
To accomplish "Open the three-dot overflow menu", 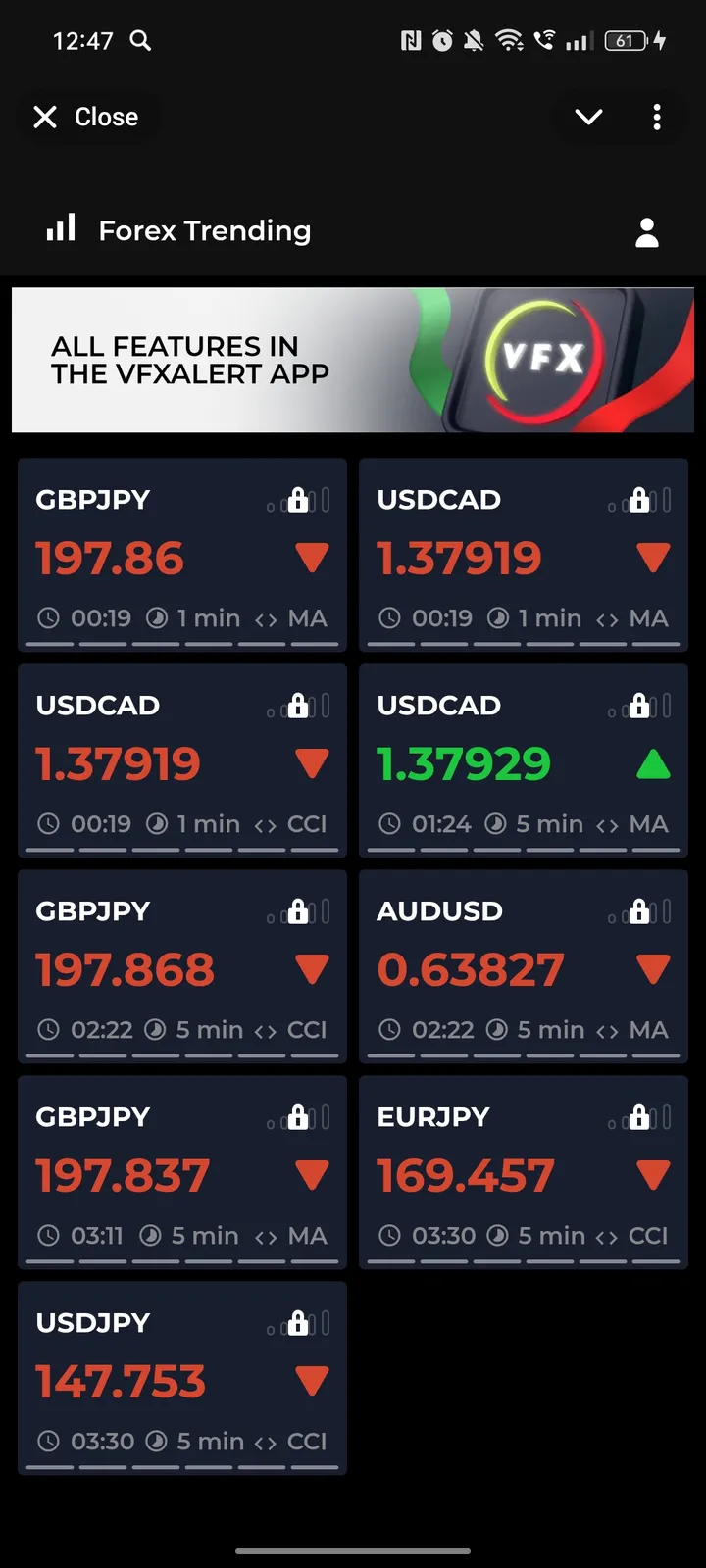I will pyautogui.click(x=657, y=117).
